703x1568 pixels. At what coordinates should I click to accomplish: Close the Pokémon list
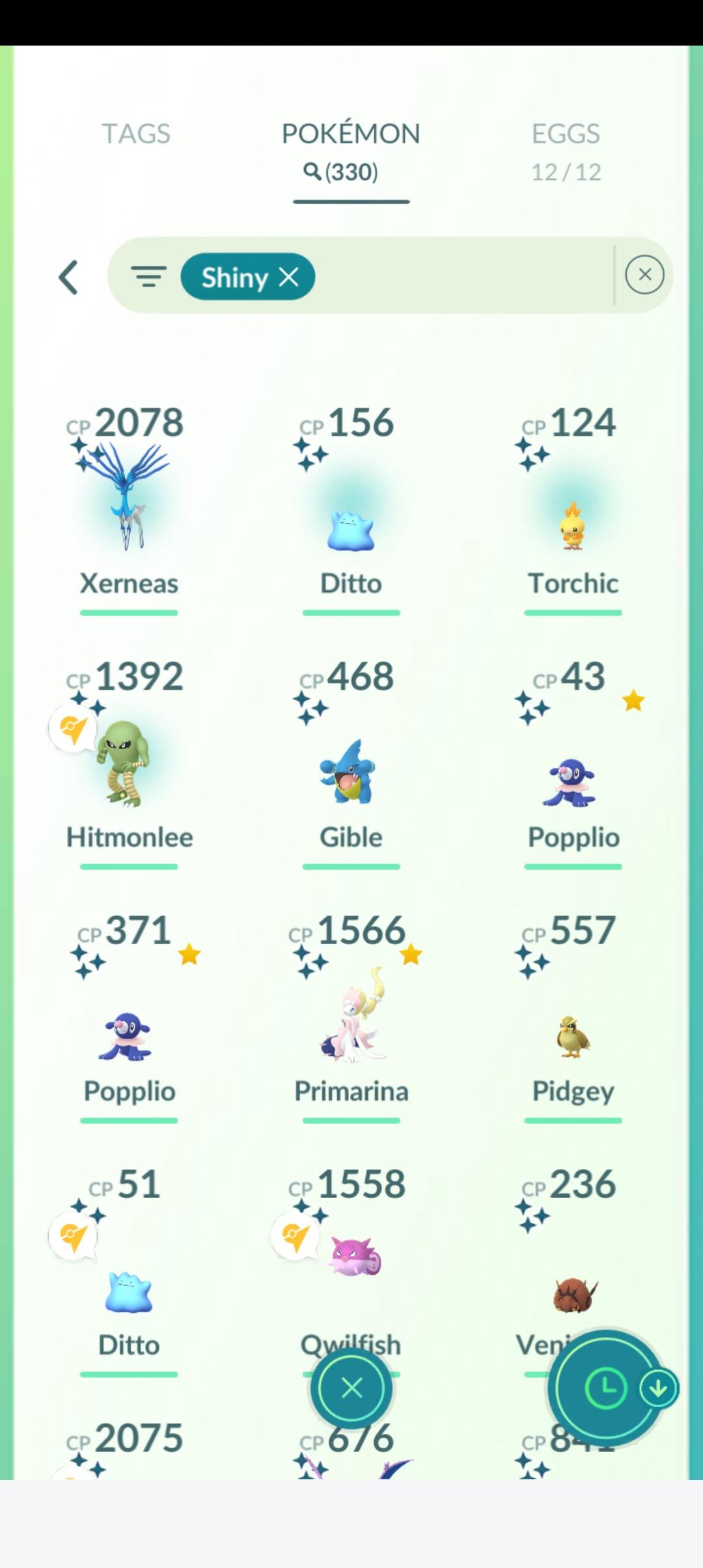pyautogui.click(x=351, y=1388)
